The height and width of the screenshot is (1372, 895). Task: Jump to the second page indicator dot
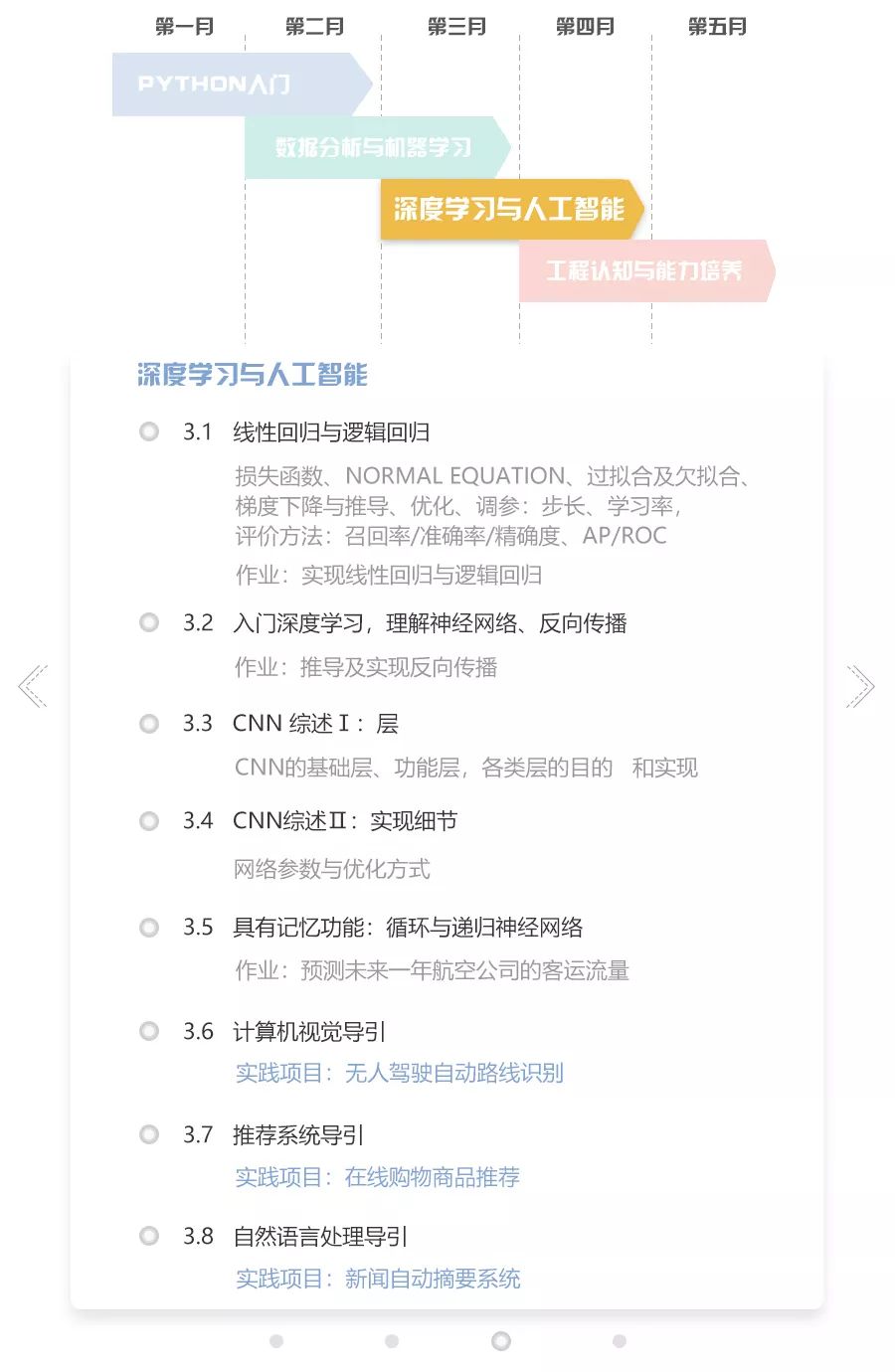point(392,1341)
